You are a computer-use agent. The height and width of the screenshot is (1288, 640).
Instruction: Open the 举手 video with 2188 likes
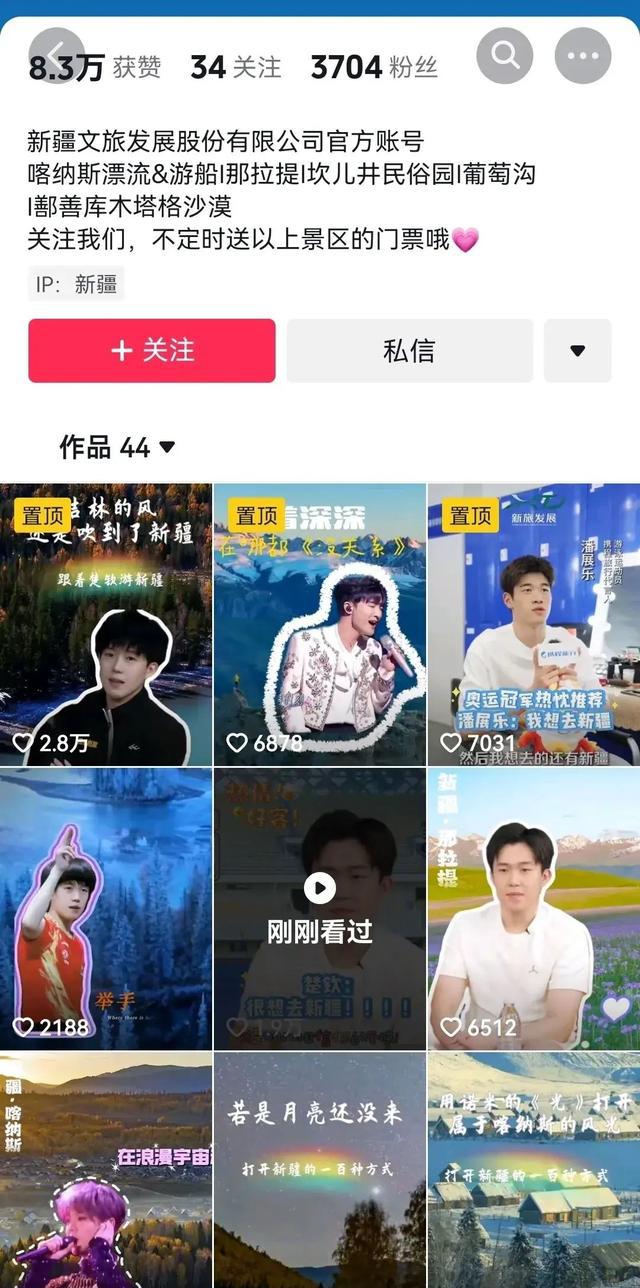click(106, 908)
